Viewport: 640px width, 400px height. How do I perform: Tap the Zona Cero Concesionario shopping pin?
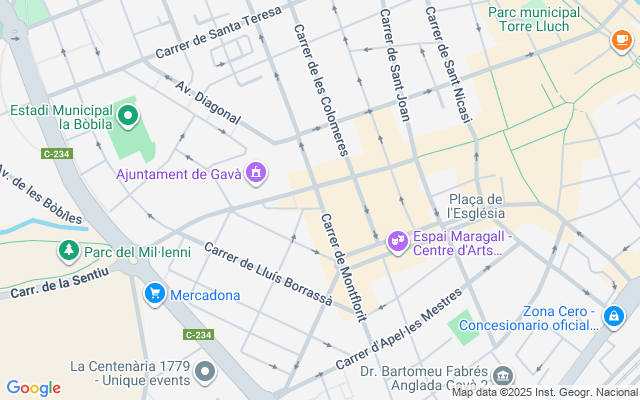click(614, 317)
